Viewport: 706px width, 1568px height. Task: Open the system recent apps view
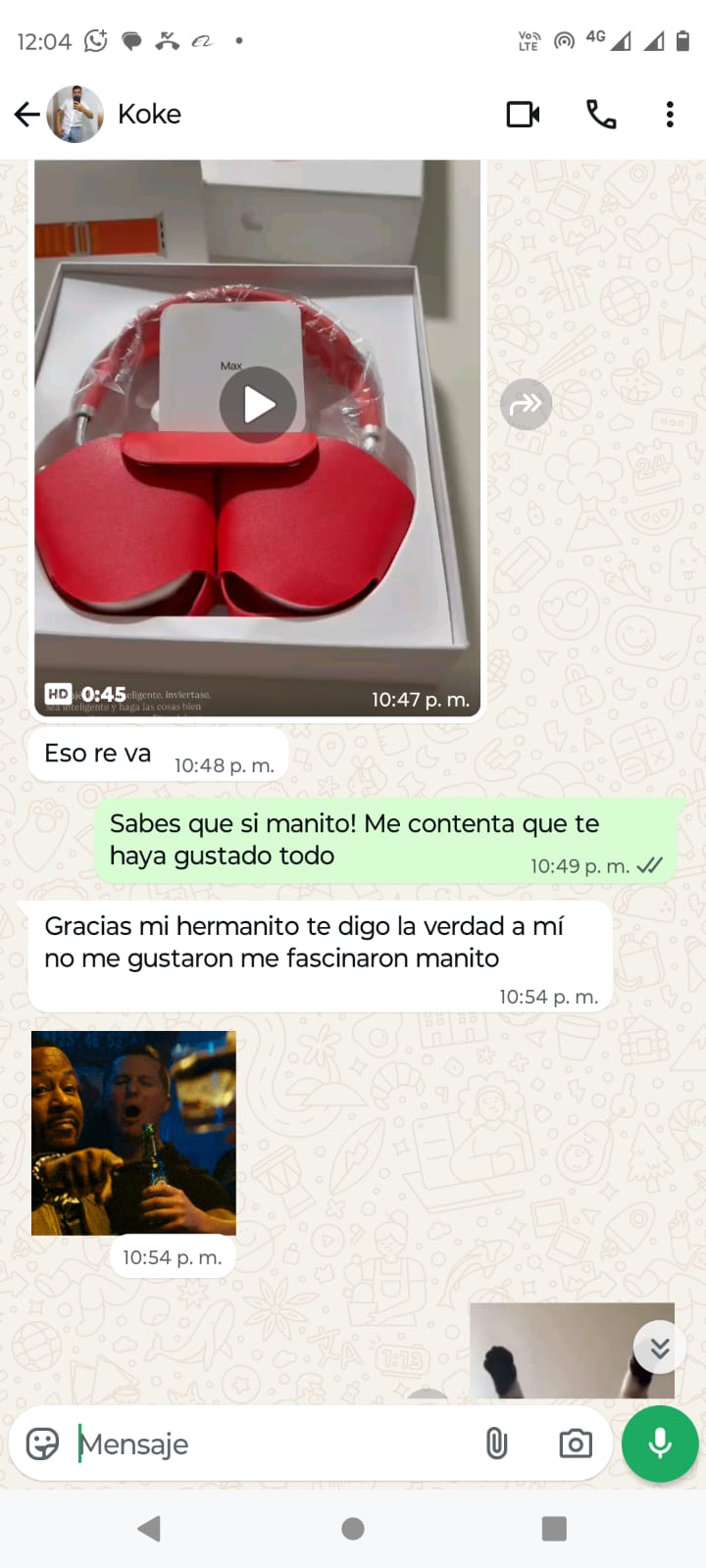point(554,1529)
